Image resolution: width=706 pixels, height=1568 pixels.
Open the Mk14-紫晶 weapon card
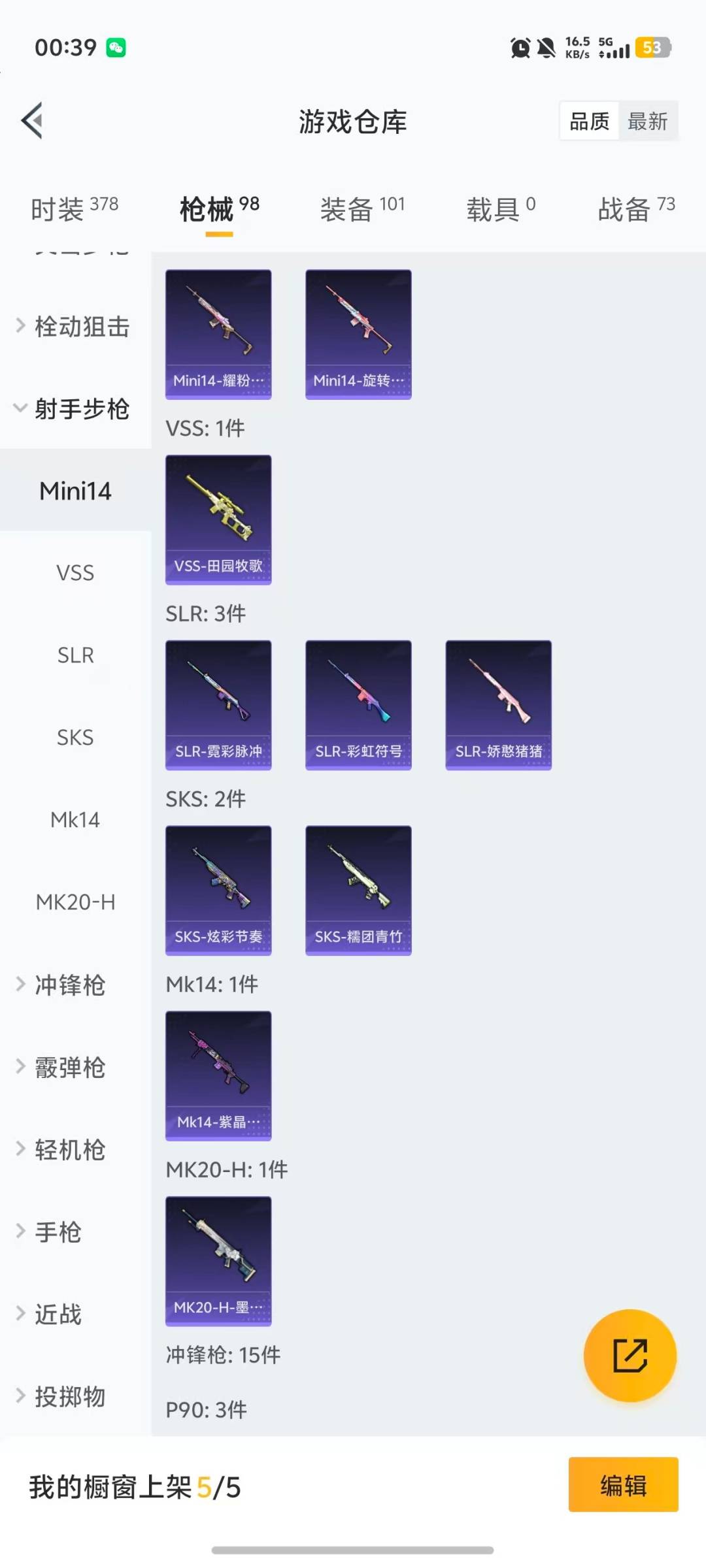[x=218, y=1075]
